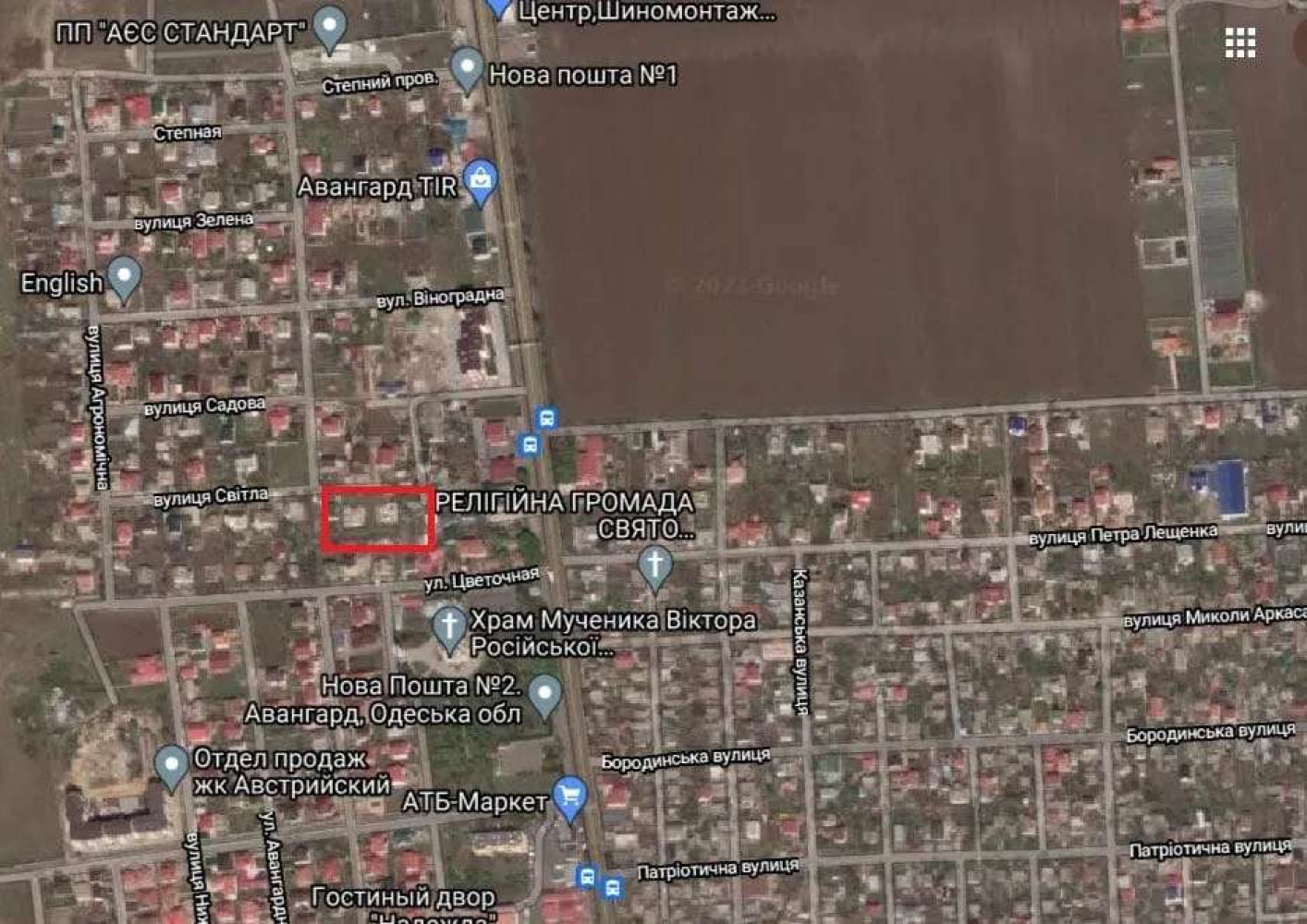Open the Google apps grid
This screenshot has height=924, width=1307.
(1240, 43)
